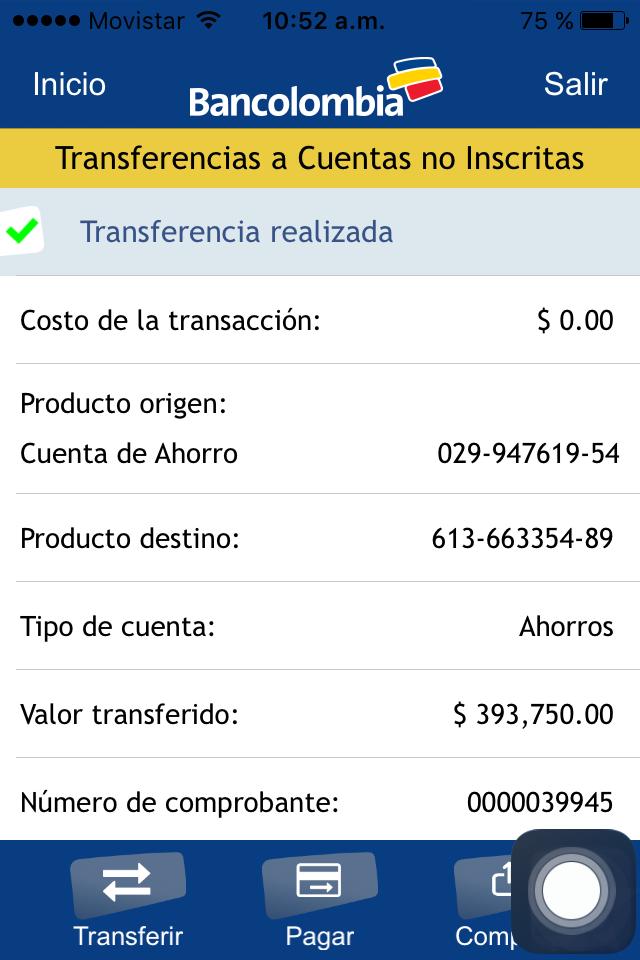
Task: Switch to the Pagar tab
Action: coord(320,900)
